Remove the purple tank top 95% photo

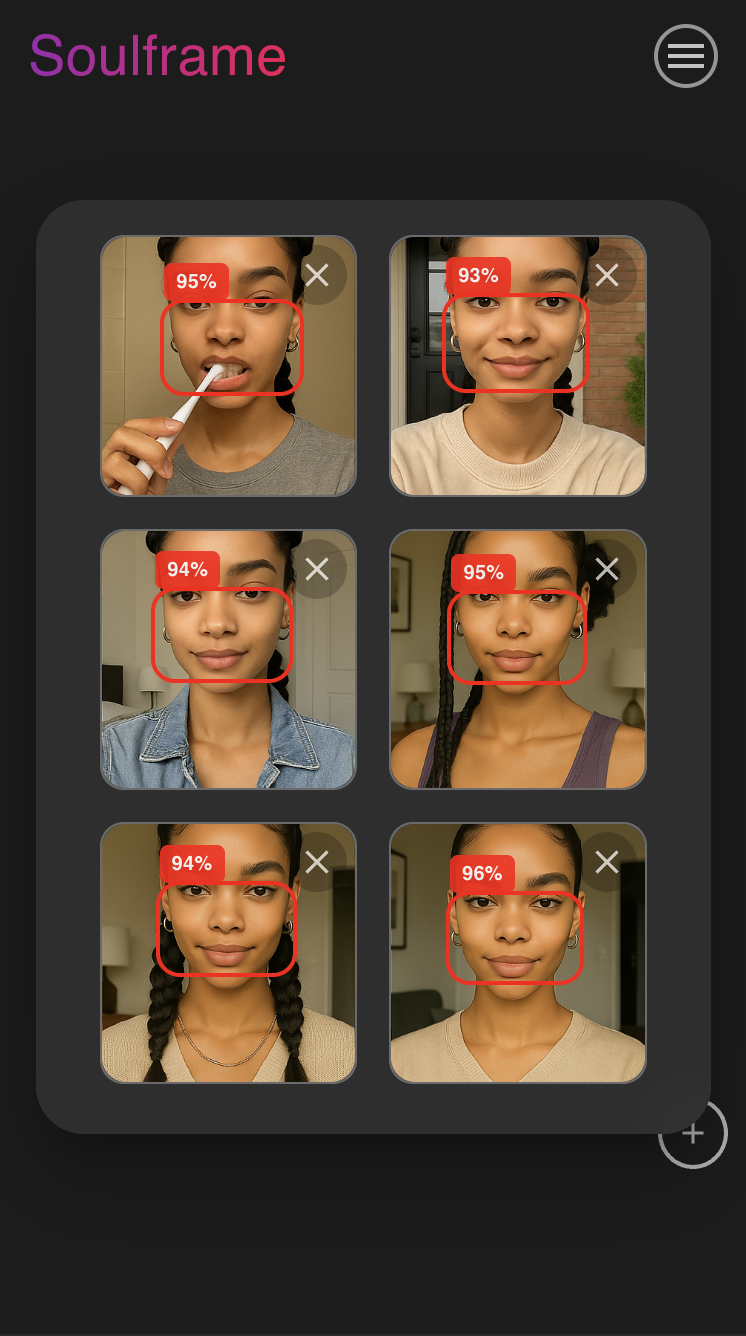point(607,569)
